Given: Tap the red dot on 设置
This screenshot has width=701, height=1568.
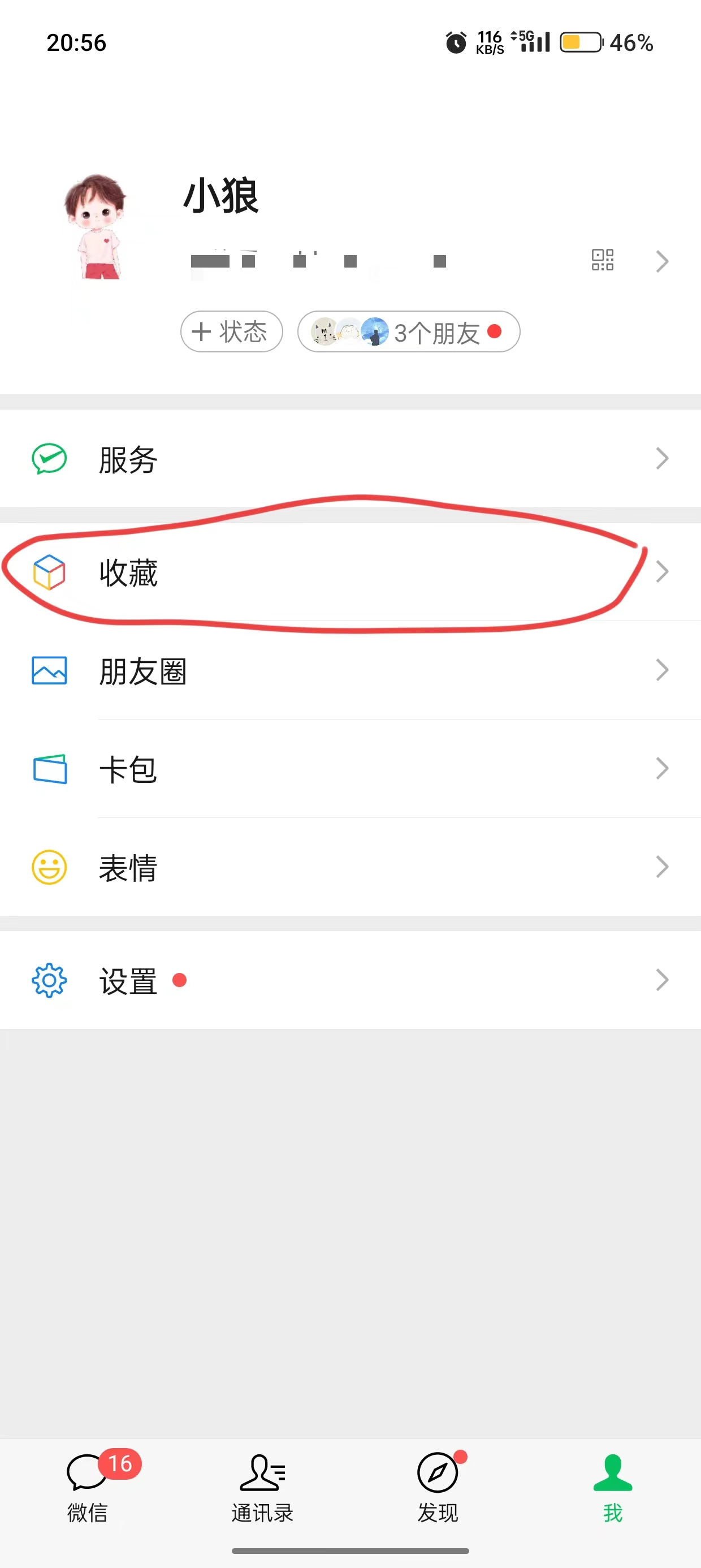Looking at the screenshot, I should click(179, 981).
